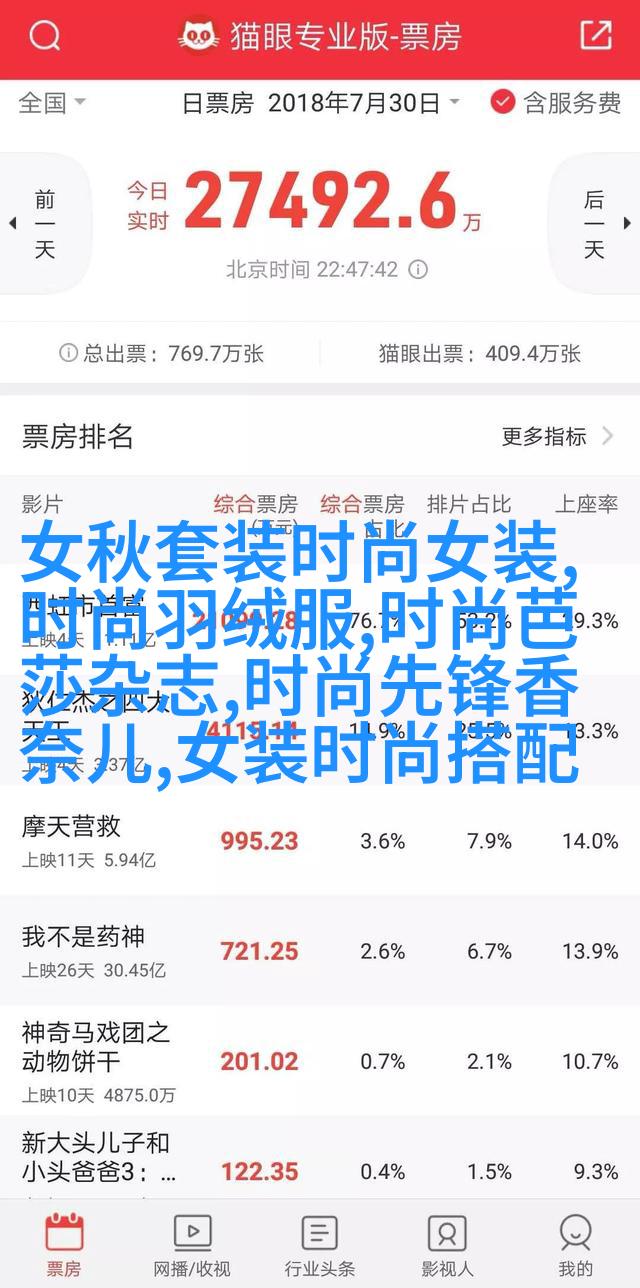Switch to the 我的 tab

575,1243
